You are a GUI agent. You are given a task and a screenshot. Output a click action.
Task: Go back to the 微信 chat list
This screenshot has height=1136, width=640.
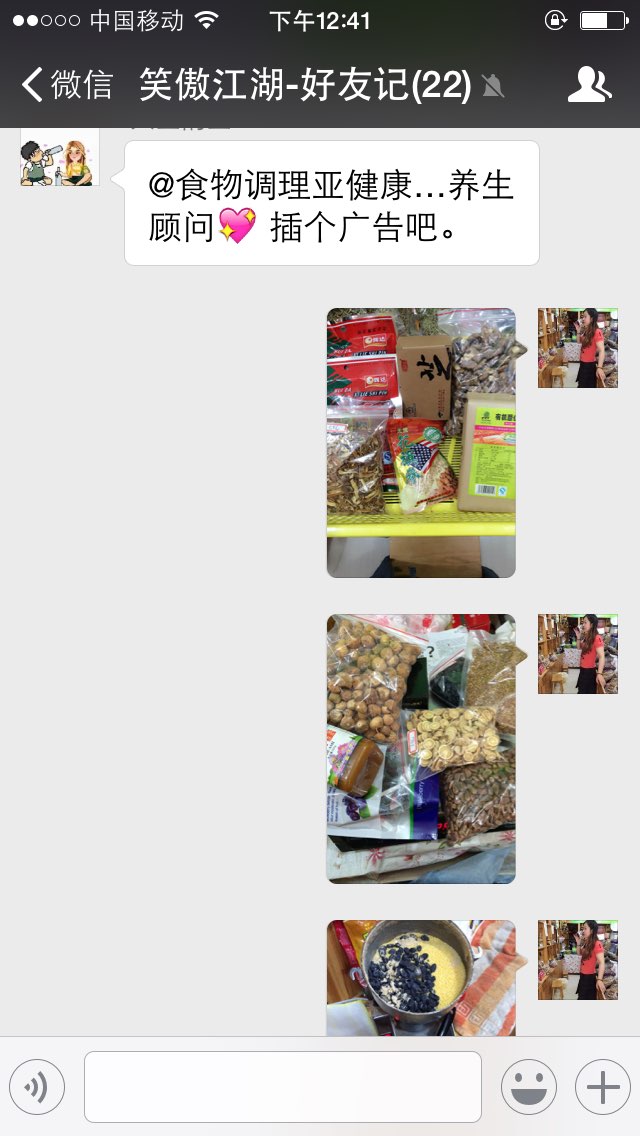click(67, 85)
